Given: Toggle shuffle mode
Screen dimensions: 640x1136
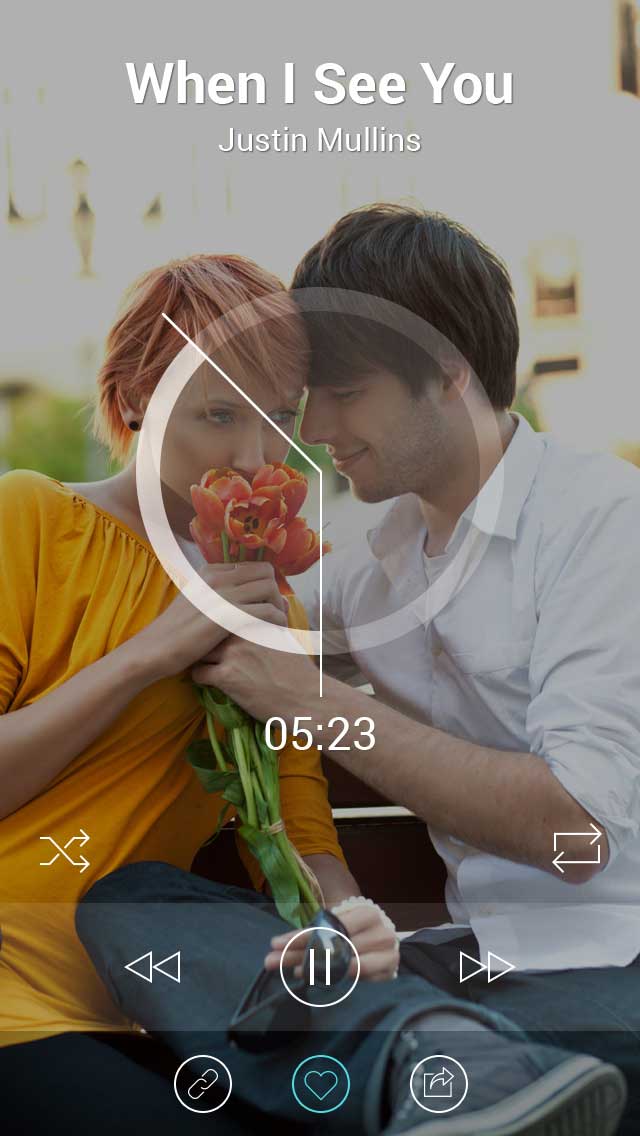Looking at the screenshot, I should click(x=65, y=850).
